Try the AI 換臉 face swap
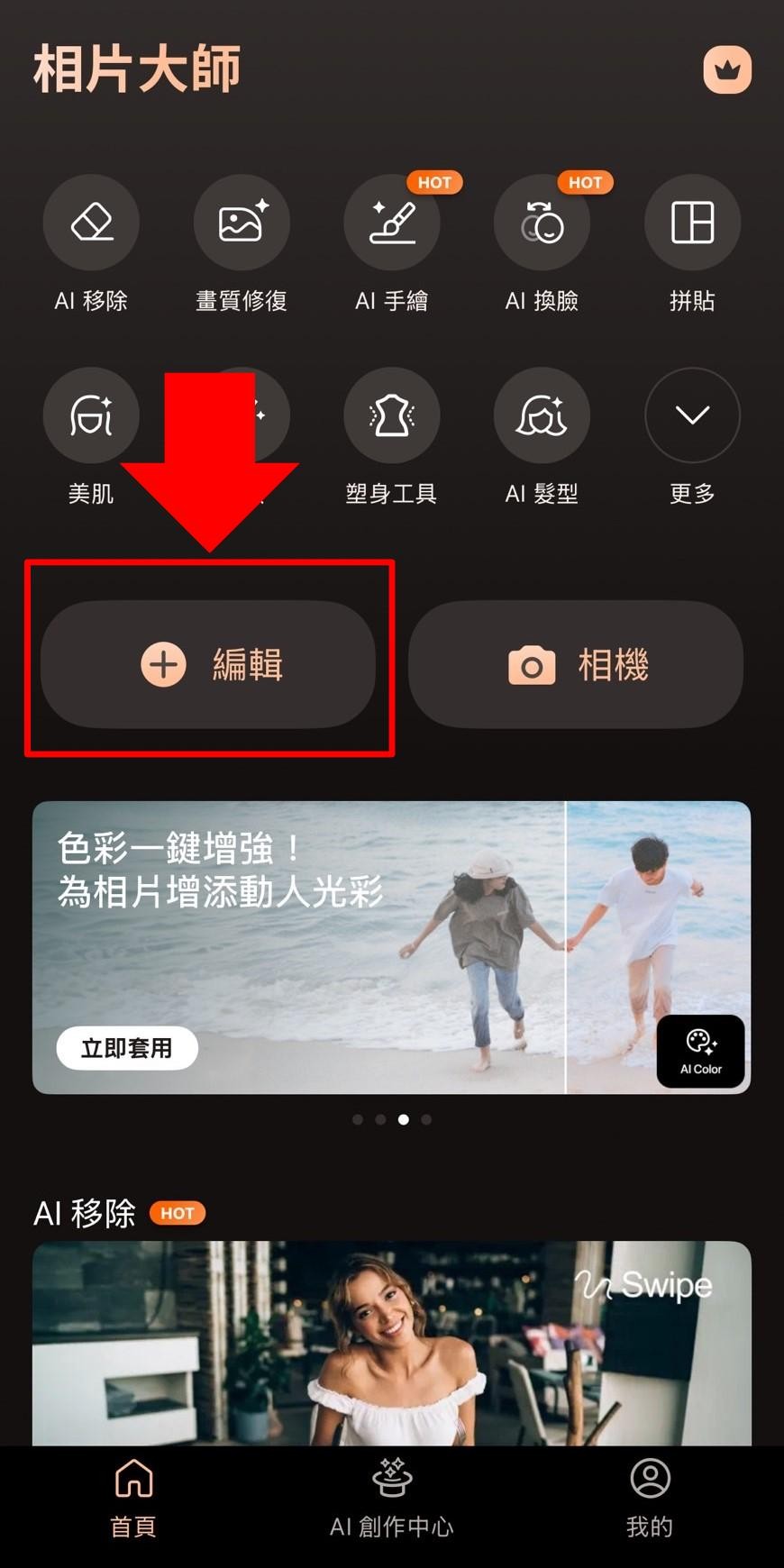 pos(542,223)
